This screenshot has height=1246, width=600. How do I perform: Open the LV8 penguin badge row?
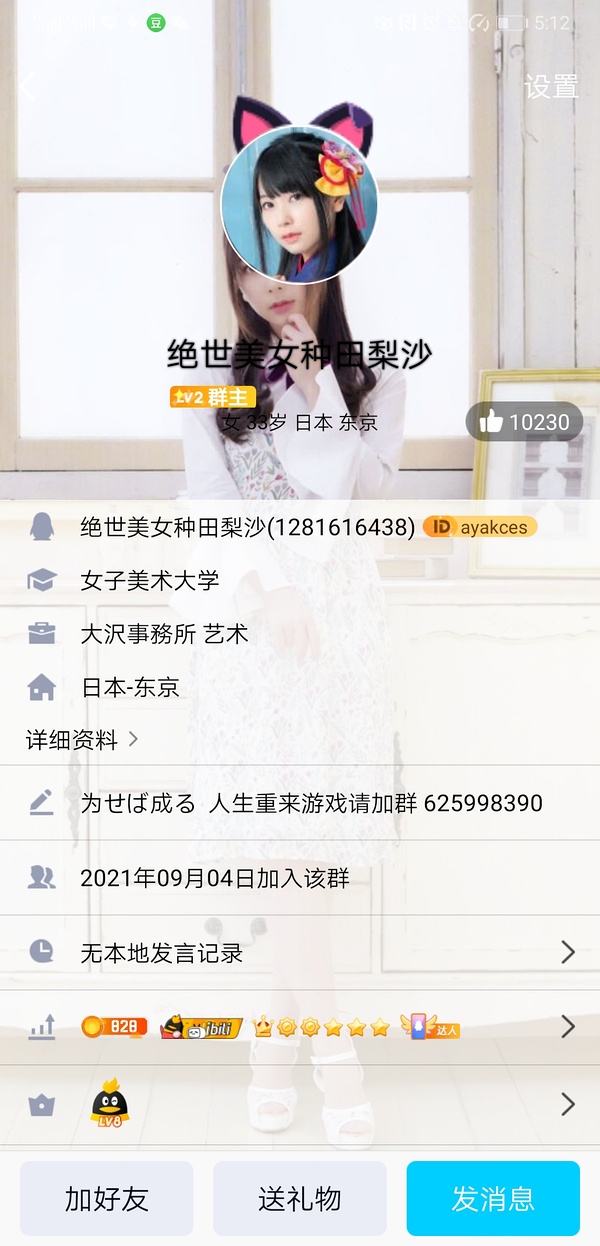(300, 1104)
